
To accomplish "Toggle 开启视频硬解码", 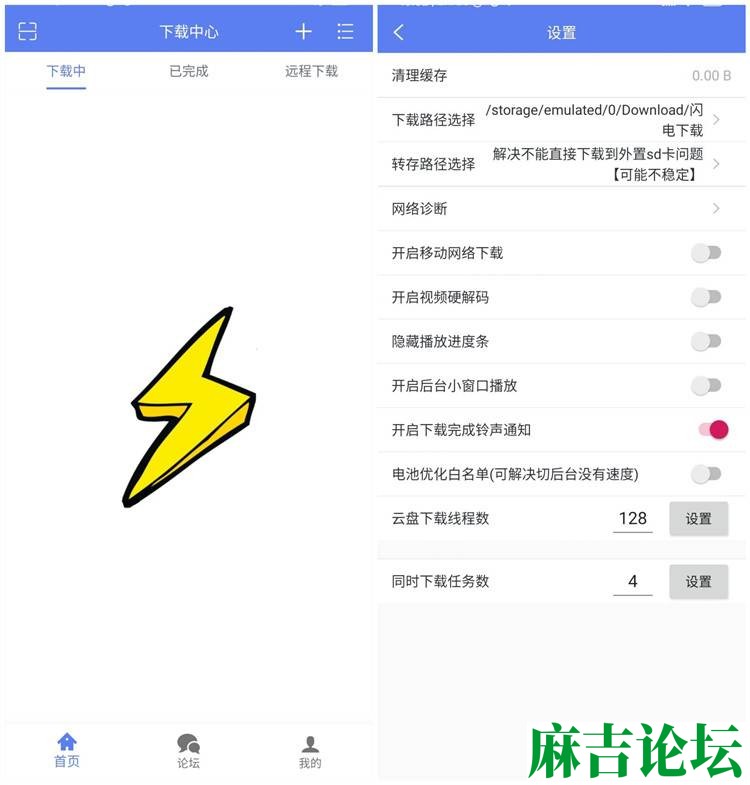I will [x=706, y=297].
